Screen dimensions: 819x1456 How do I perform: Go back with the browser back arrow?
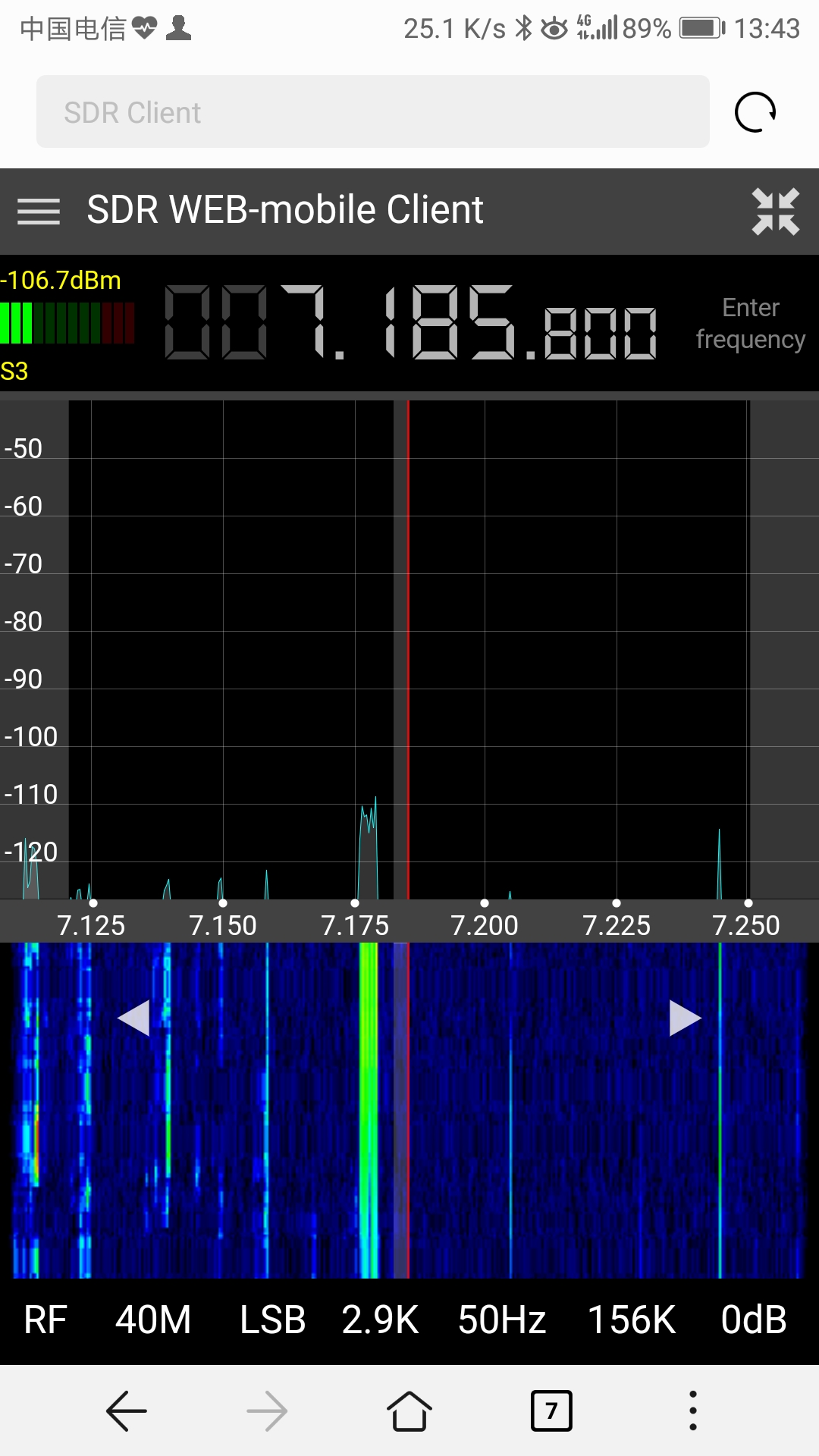(126, 1411)
